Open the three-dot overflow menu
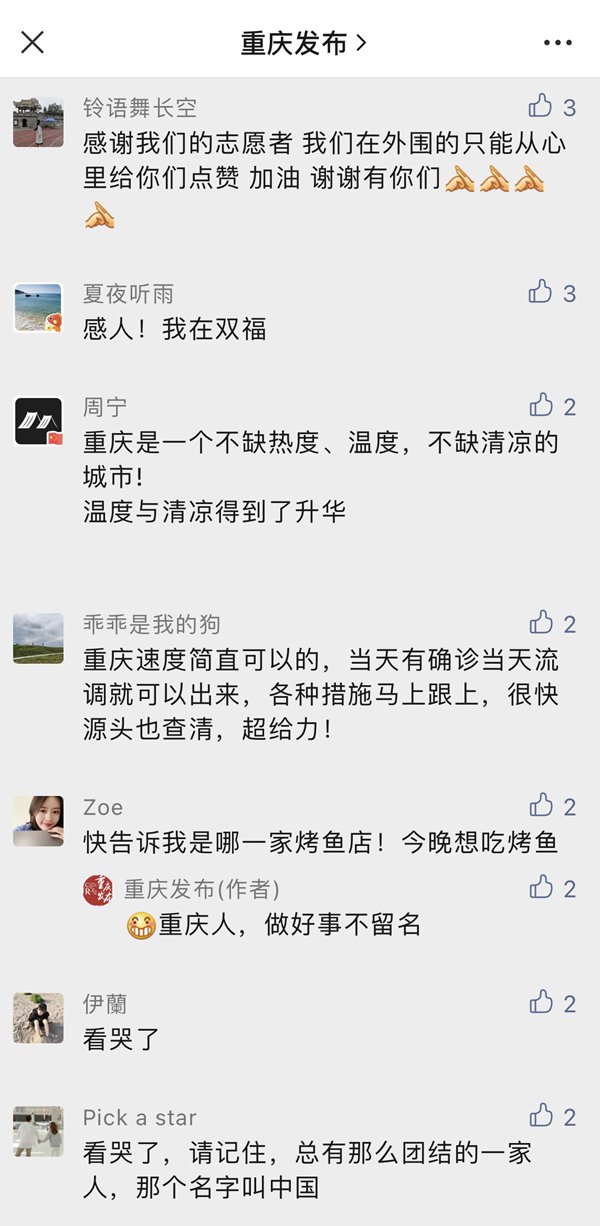 [x=558, y=42]
